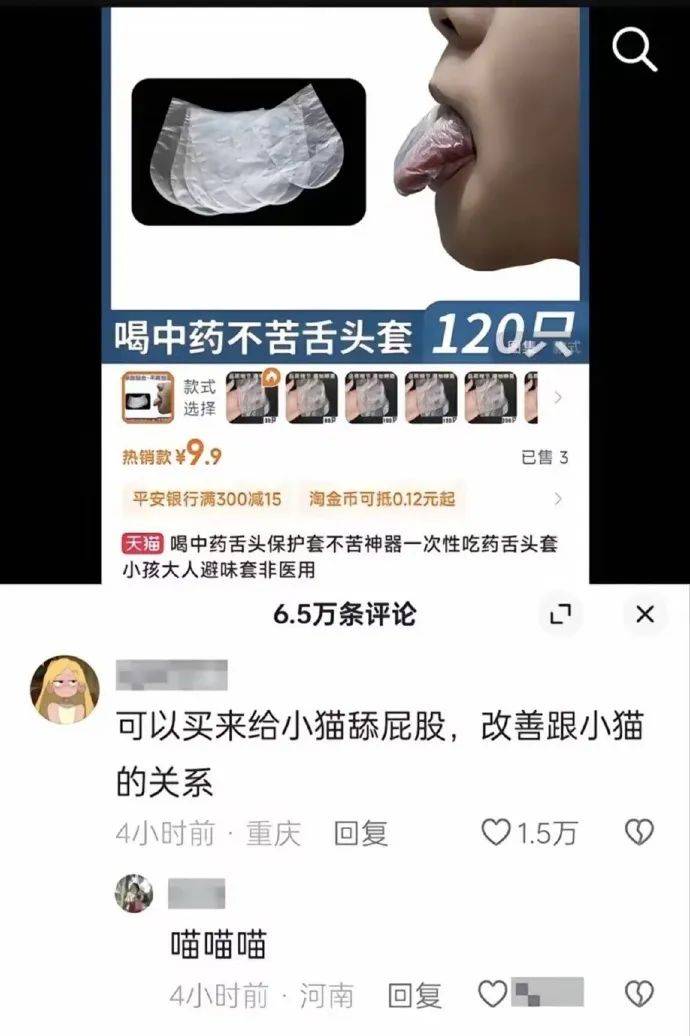The width and height of the screenshot is (690, 1036).
Task: Dislike the 喵喵喵 reply
Action: coord(639,994)
